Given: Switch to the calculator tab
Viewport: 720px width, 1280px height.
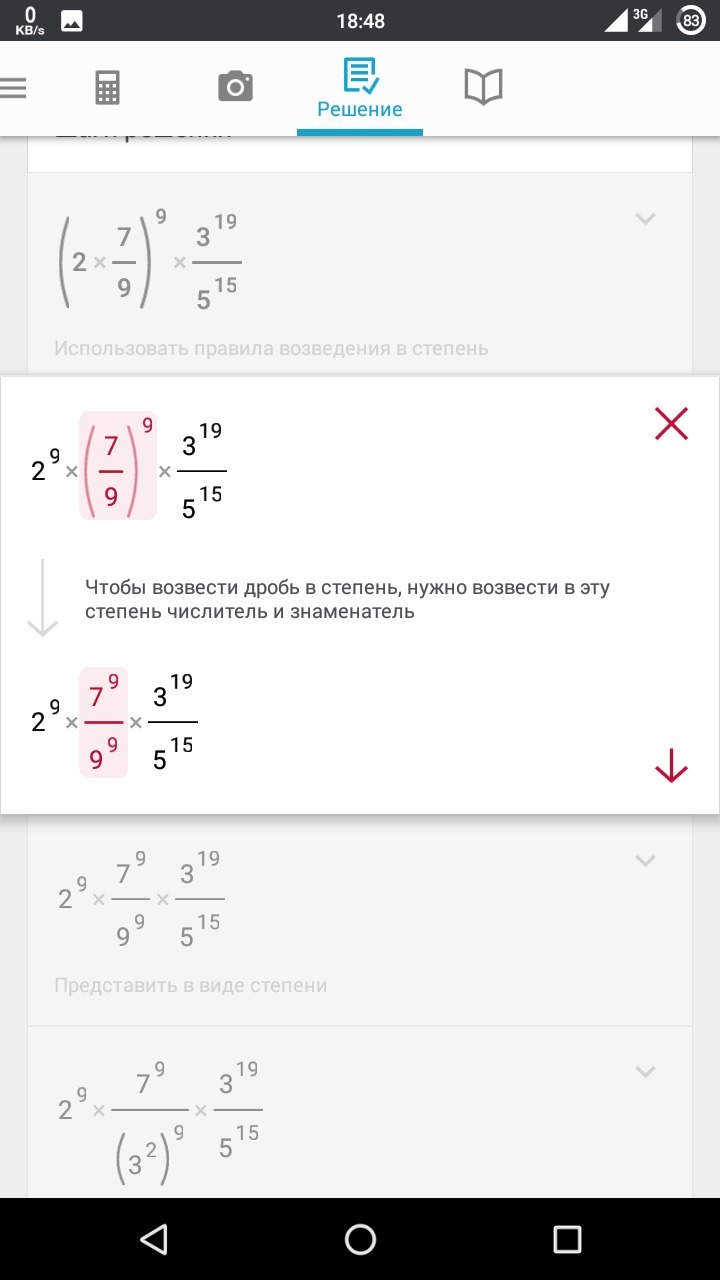Looking at the screenshot, I should [x=108, y=88].
